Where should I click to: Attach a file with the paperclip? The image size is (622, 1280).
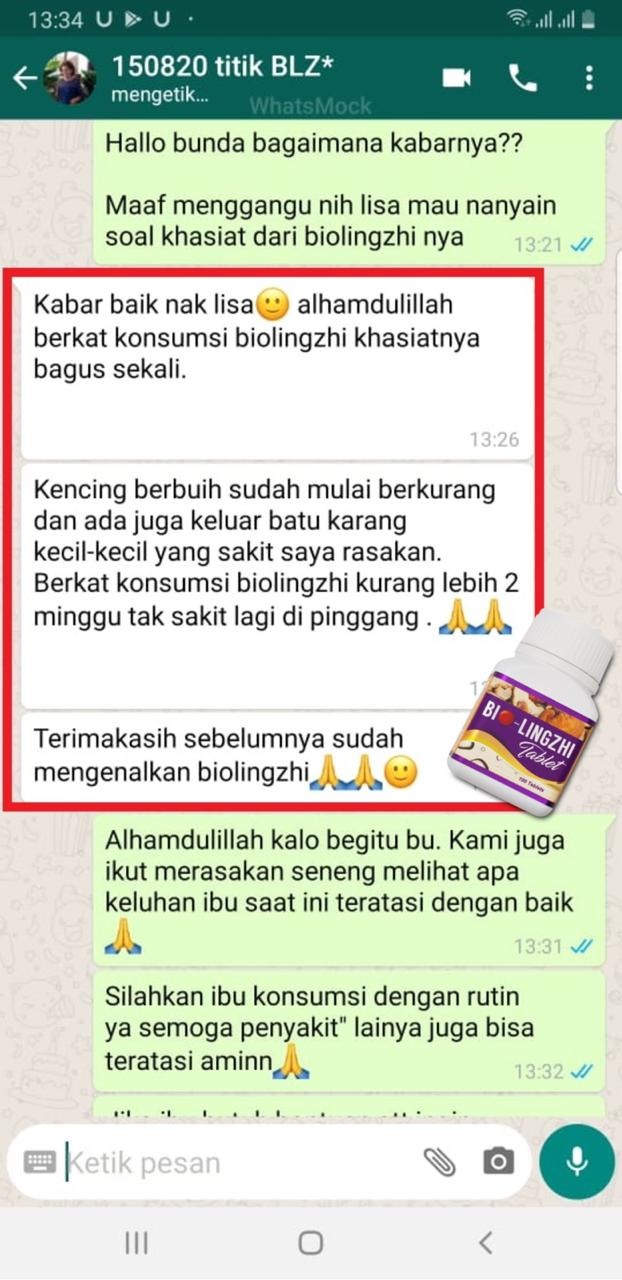click(x=439, y=1162)
